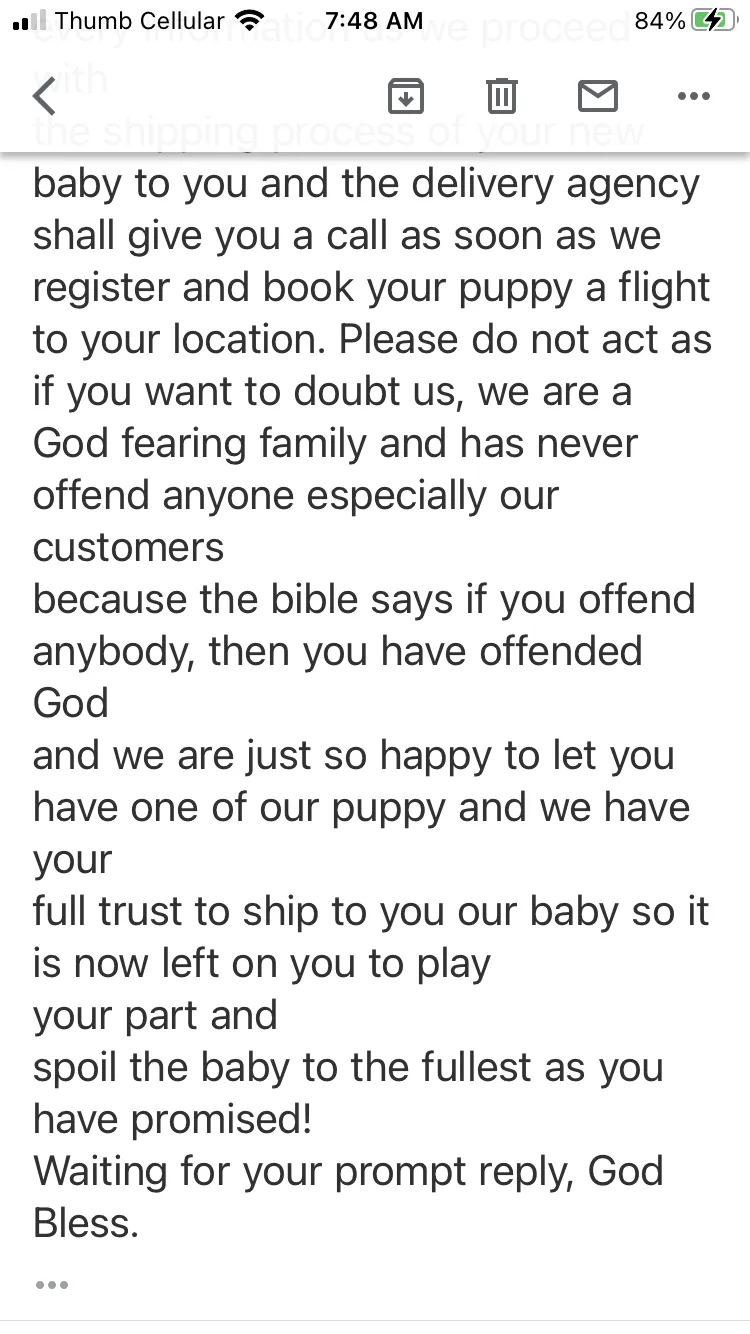The height and width of the screenshot is (1334, 750).
Task: Archive this email
Action: pyautogui.click(x=405, y=97)
